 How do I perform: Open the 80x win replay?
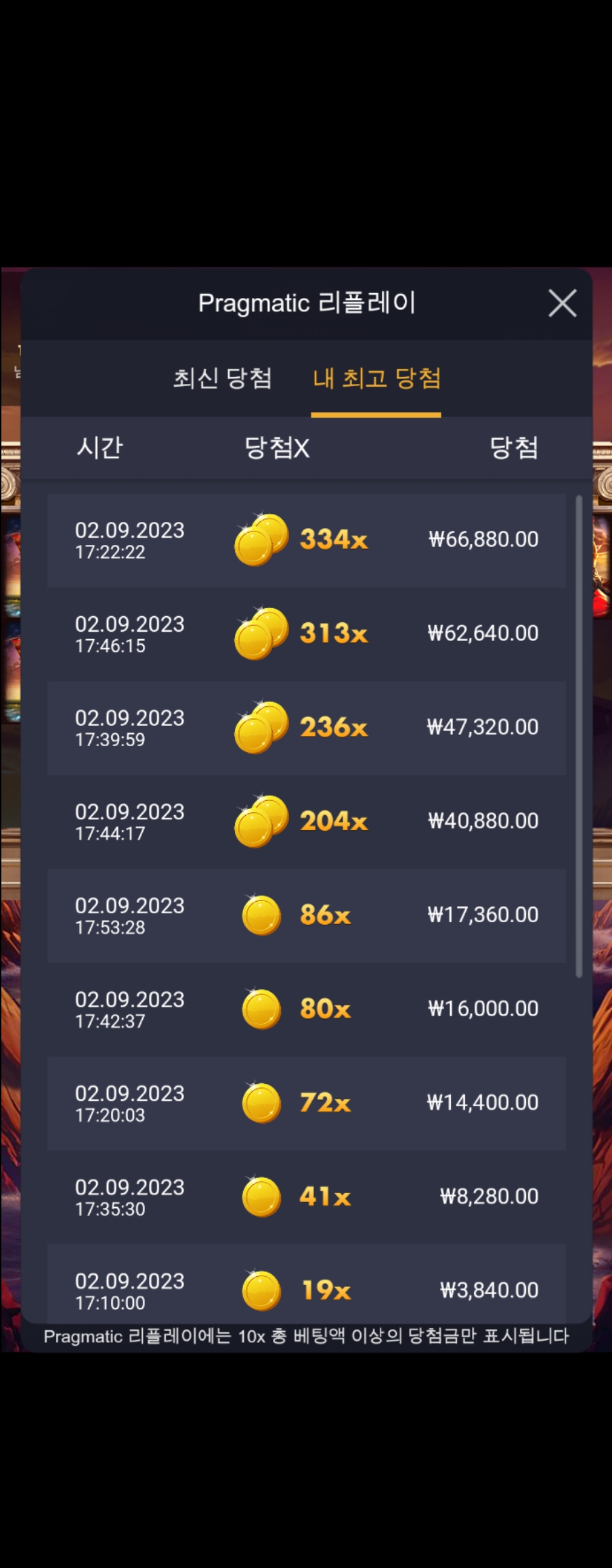[x=307, y=1009]
